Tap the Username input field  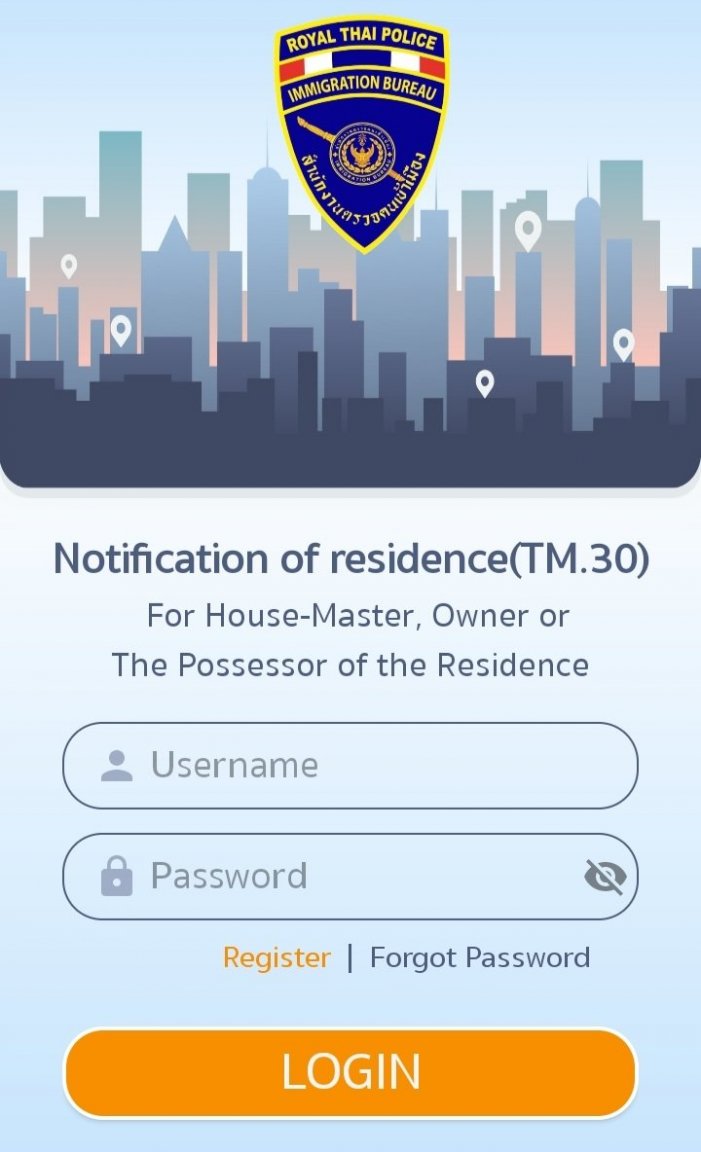[350, 766]
